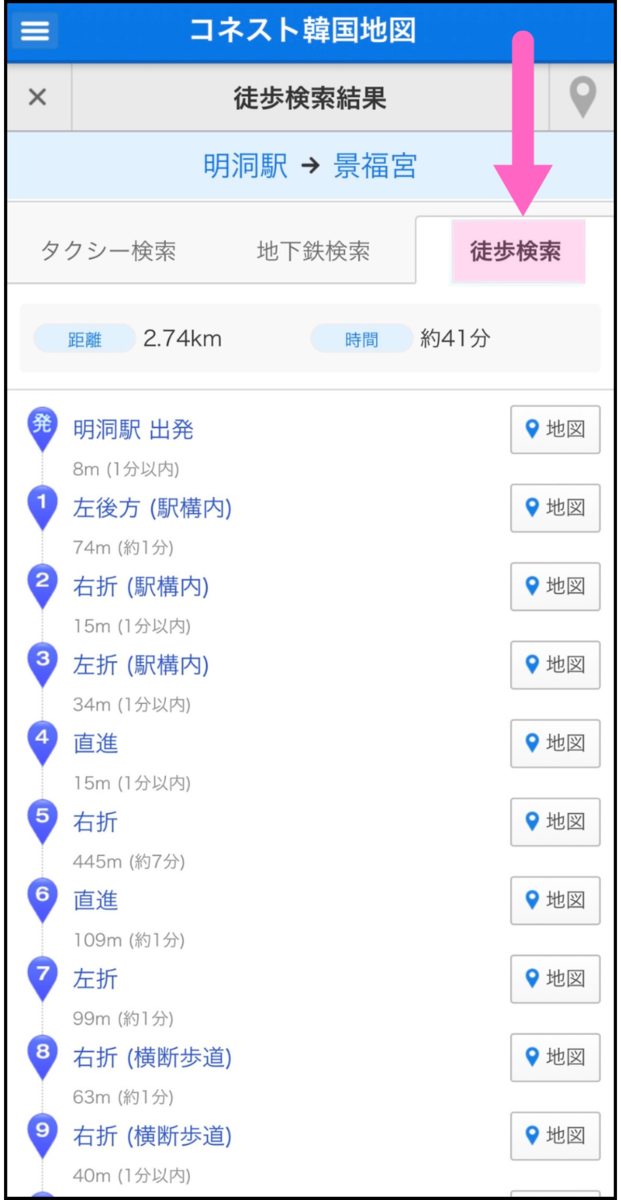Image resolution: width=621 pixels, height=1200 pixels.
Task: Close the walking search results
Action: (38, 98)
